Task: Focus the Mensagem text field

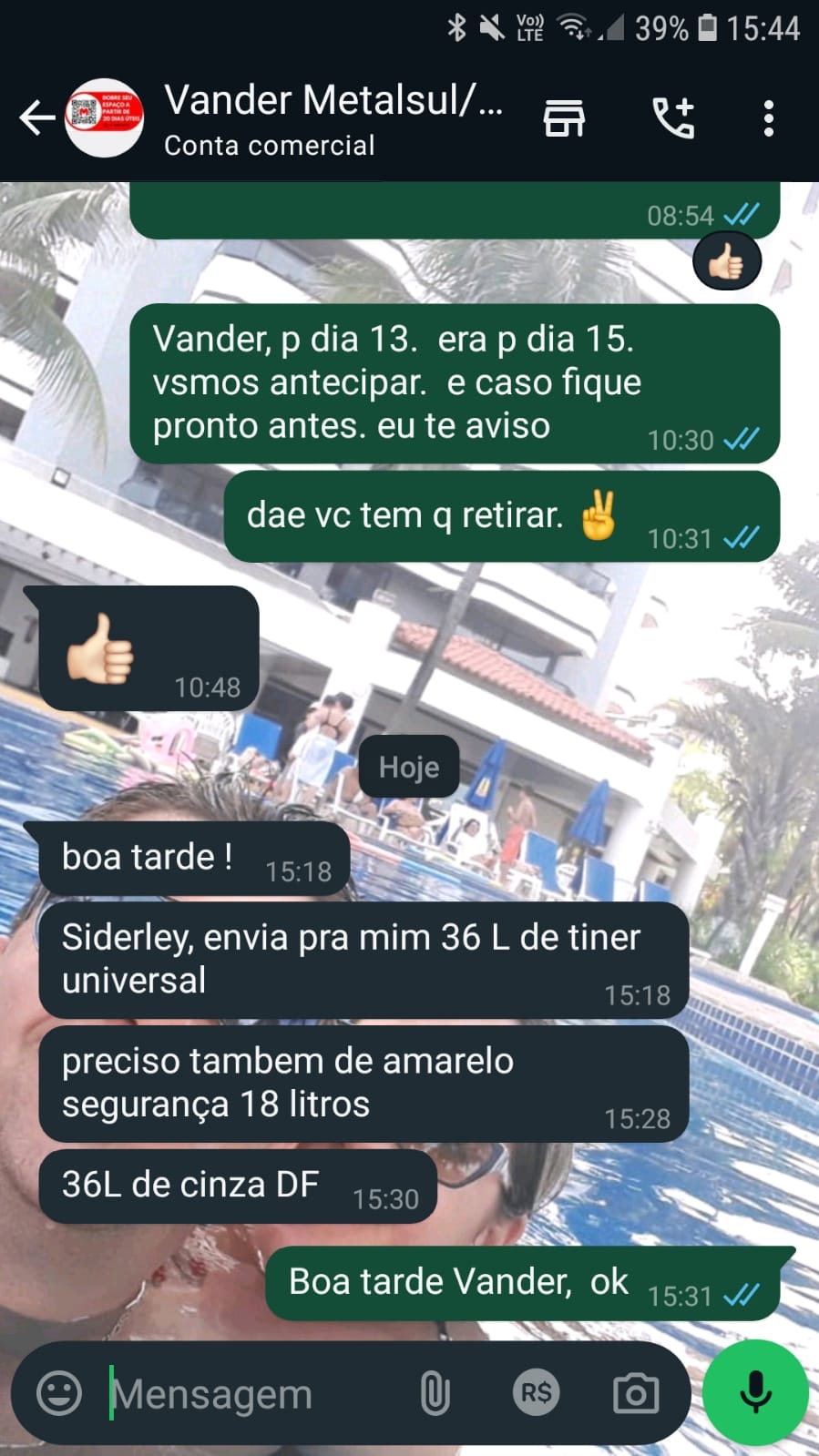Action: tap(246, 1393)
